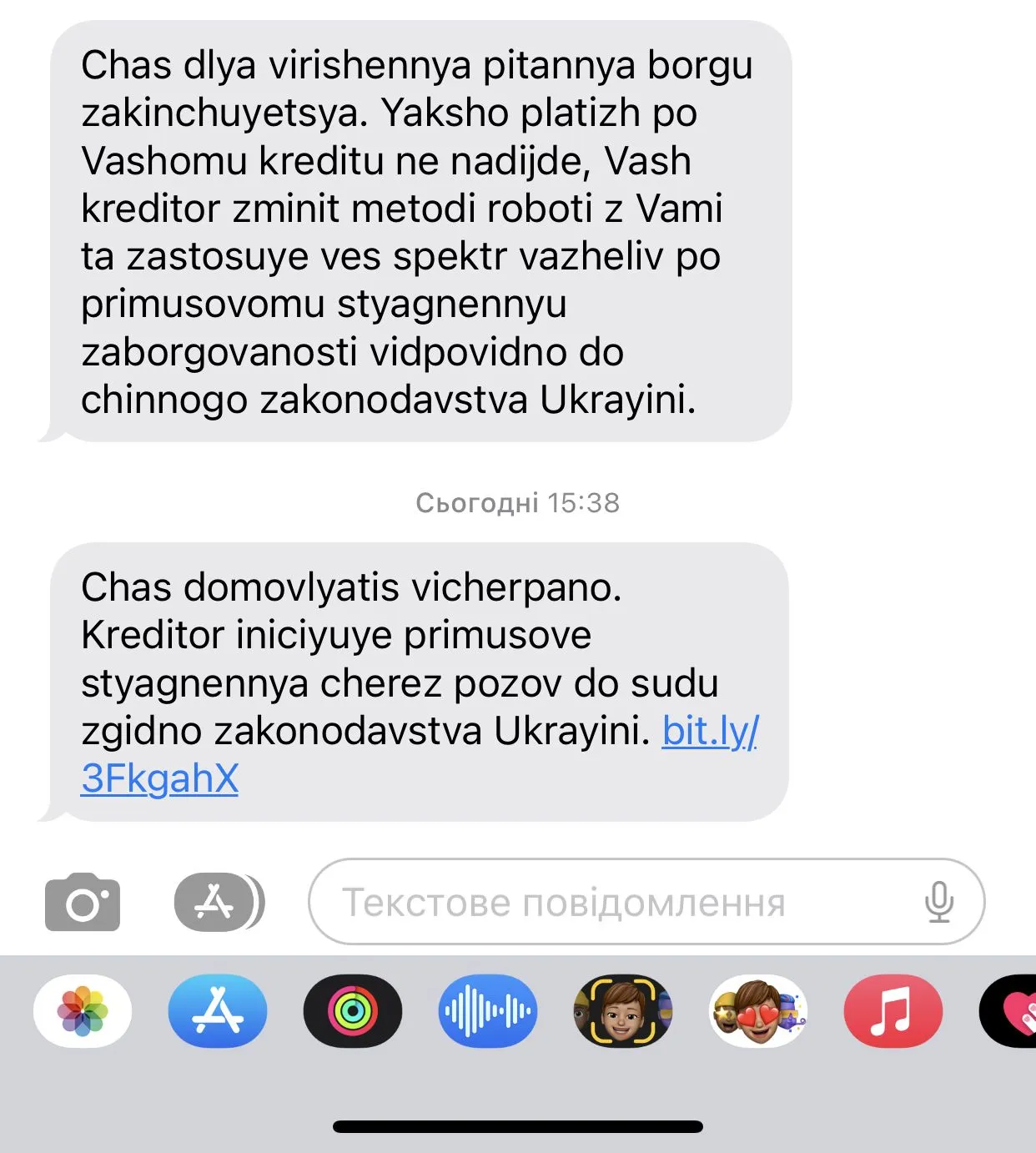Open the App Store iMessage app
Image resolution: width=1036 pixels, height=1153 pixels.
pos(218,1011)
